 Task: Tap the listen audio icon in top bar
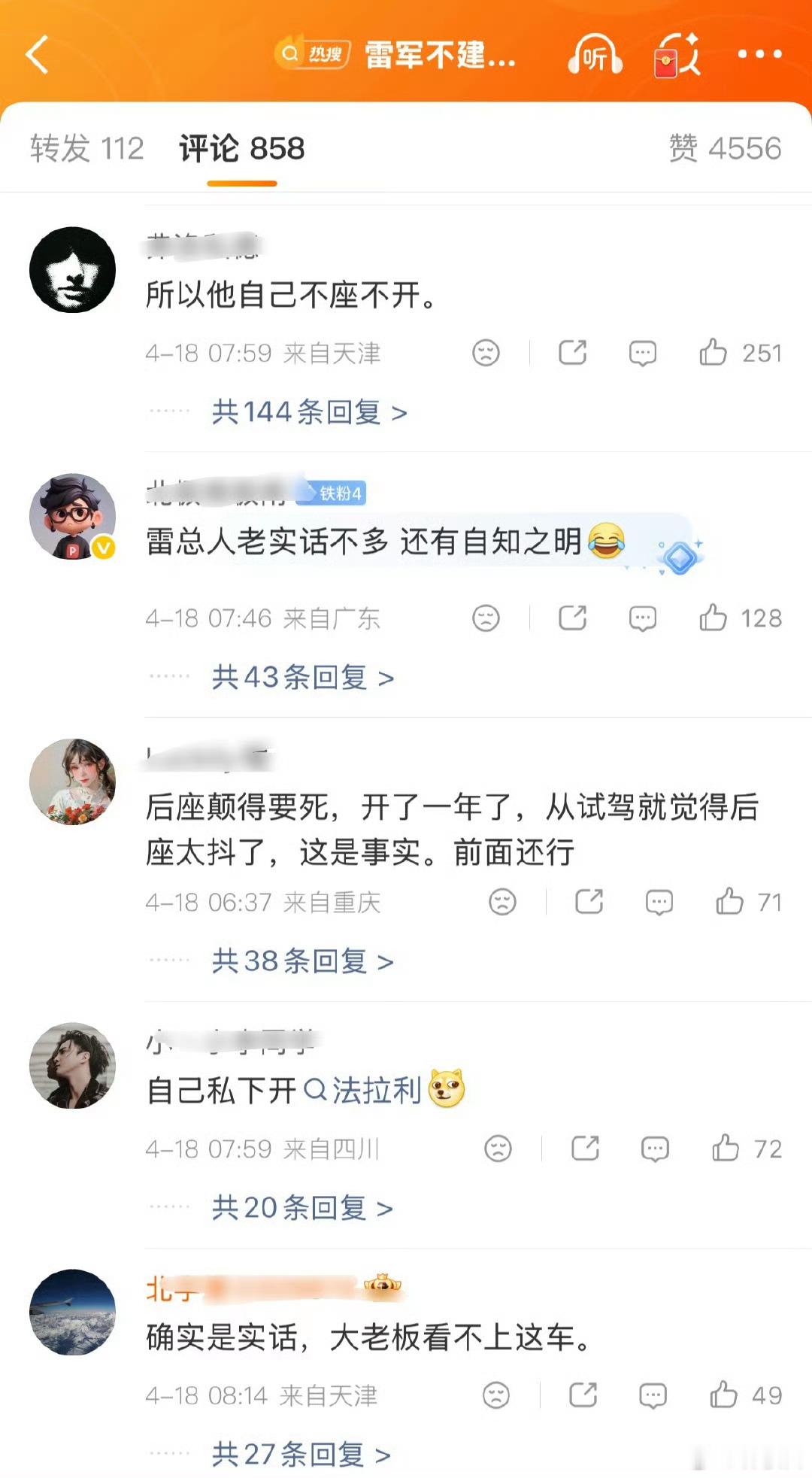(596, 55)
